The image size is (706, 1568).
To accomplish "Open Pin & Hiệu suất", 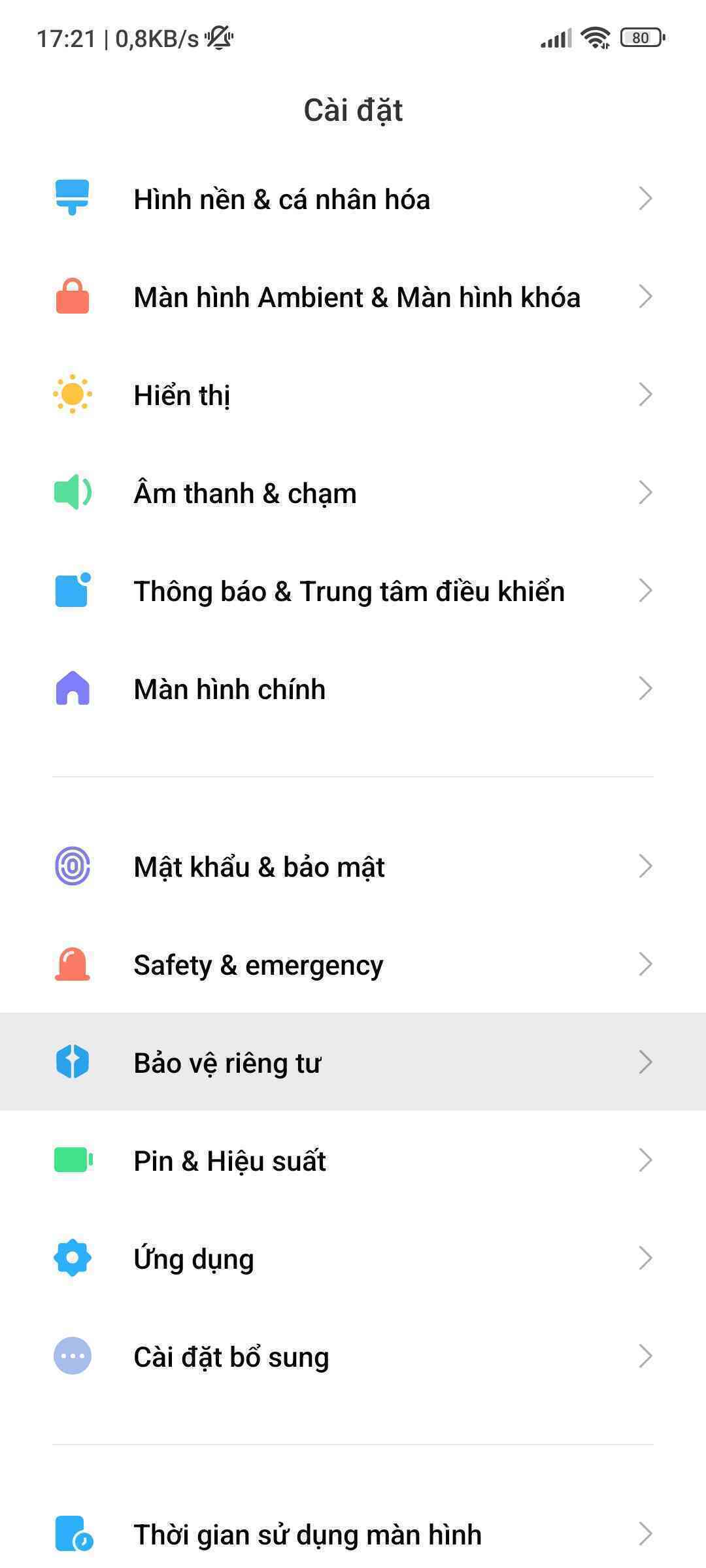I will click(x=353, y=1160).
